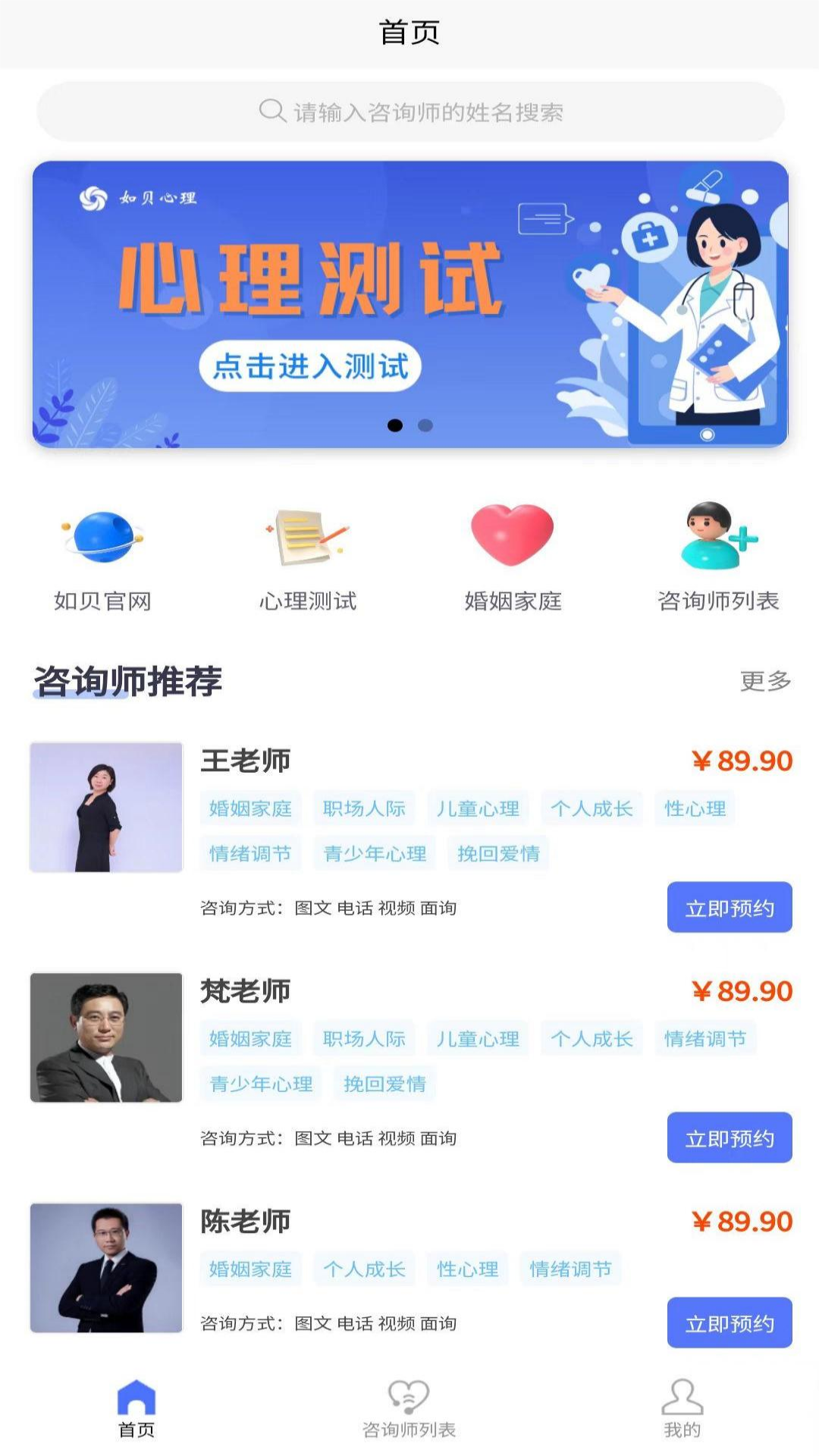Select the 心理测试 notepad icon
The image size is (819, 1456).
[x=306, y=538]
